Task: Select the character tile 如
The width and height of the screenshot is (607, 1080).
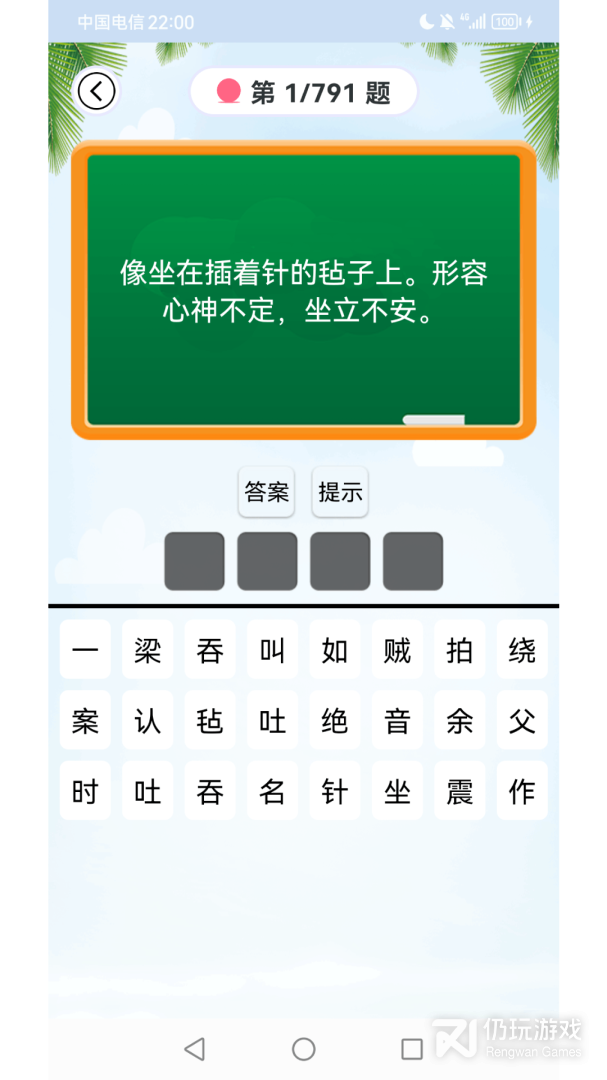Action: point(335,651)
